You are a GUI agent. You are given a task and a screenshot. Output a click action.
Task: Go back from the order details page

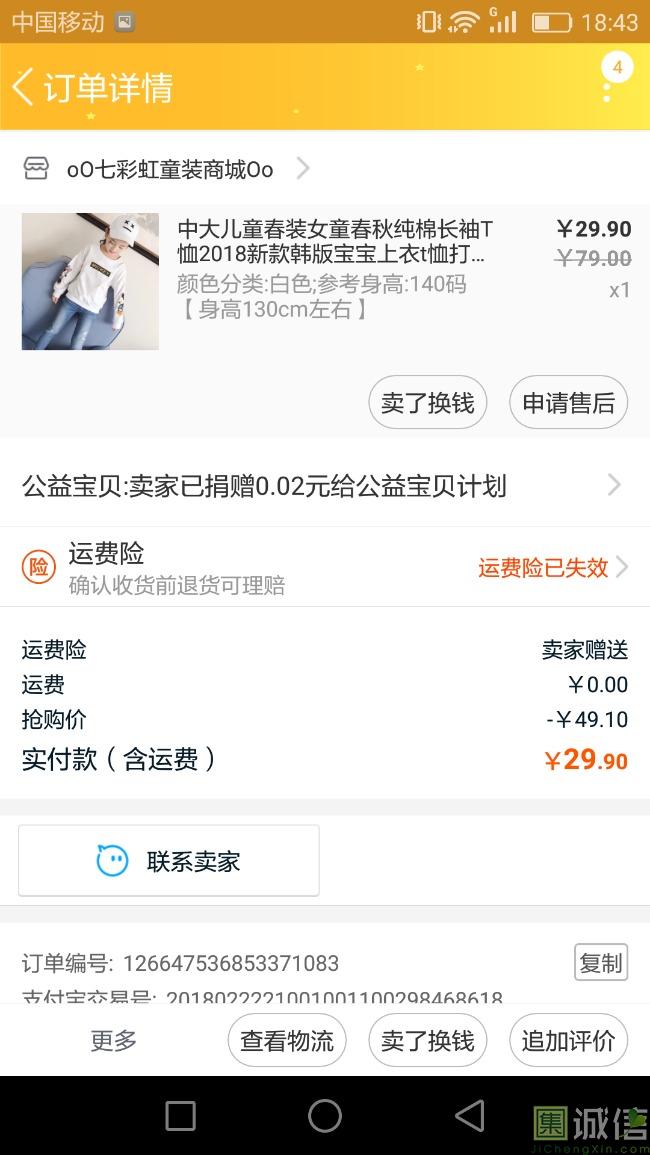click(x=24, y=87)
